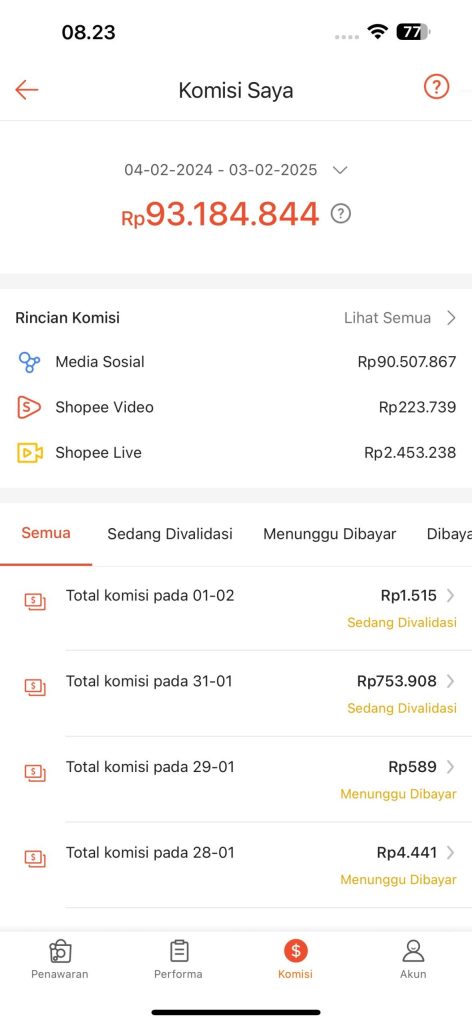This screenshot has height=1024, width=472.
Task: View Total komisi pada 28-01 details
Action: point(236,865)
